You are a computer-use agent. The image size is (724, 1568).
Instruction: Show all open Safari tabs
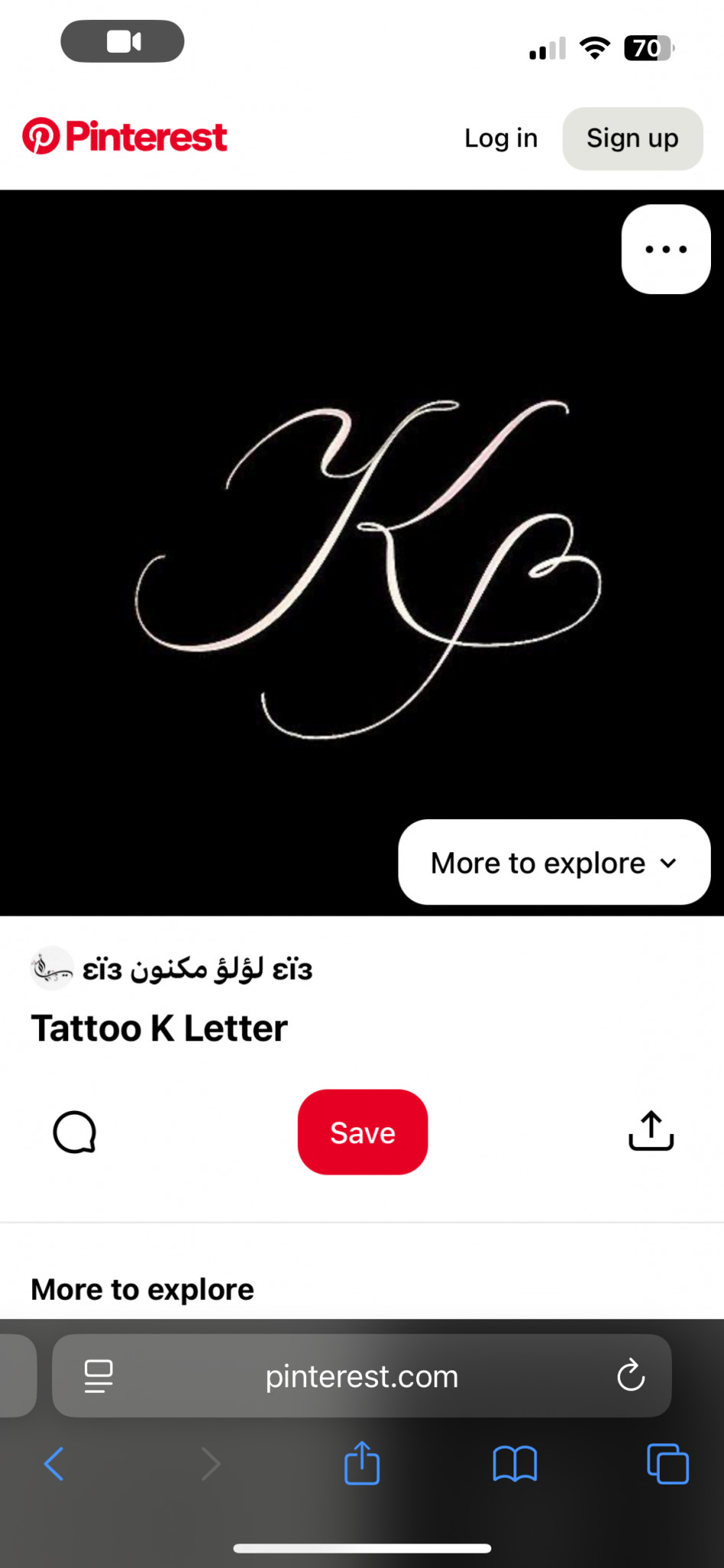pyautogui.click(x=667, y=1464)
